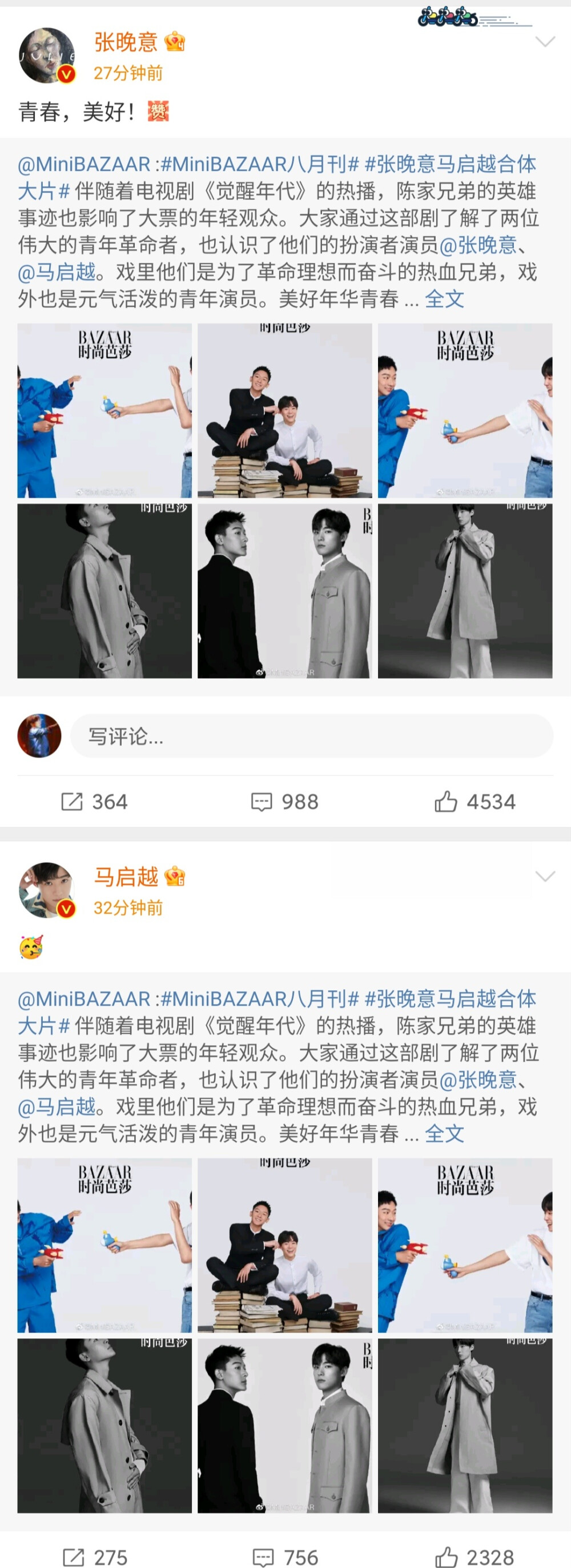
Task: Repost 张晚意's post with 364 shares
Action: pyautogui.click(x=94, y=802)
